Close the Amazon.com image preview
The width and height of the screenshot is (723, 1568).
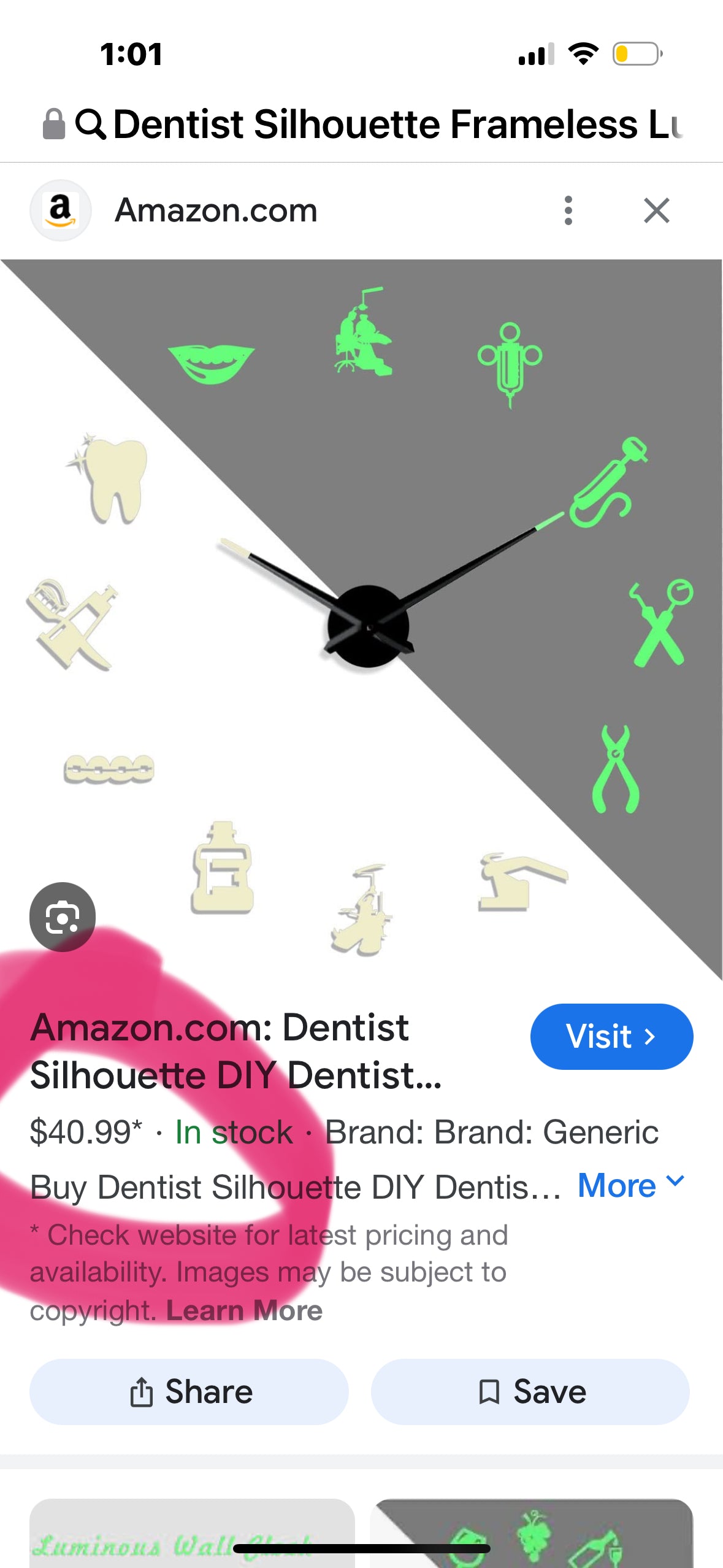point(656,210)
